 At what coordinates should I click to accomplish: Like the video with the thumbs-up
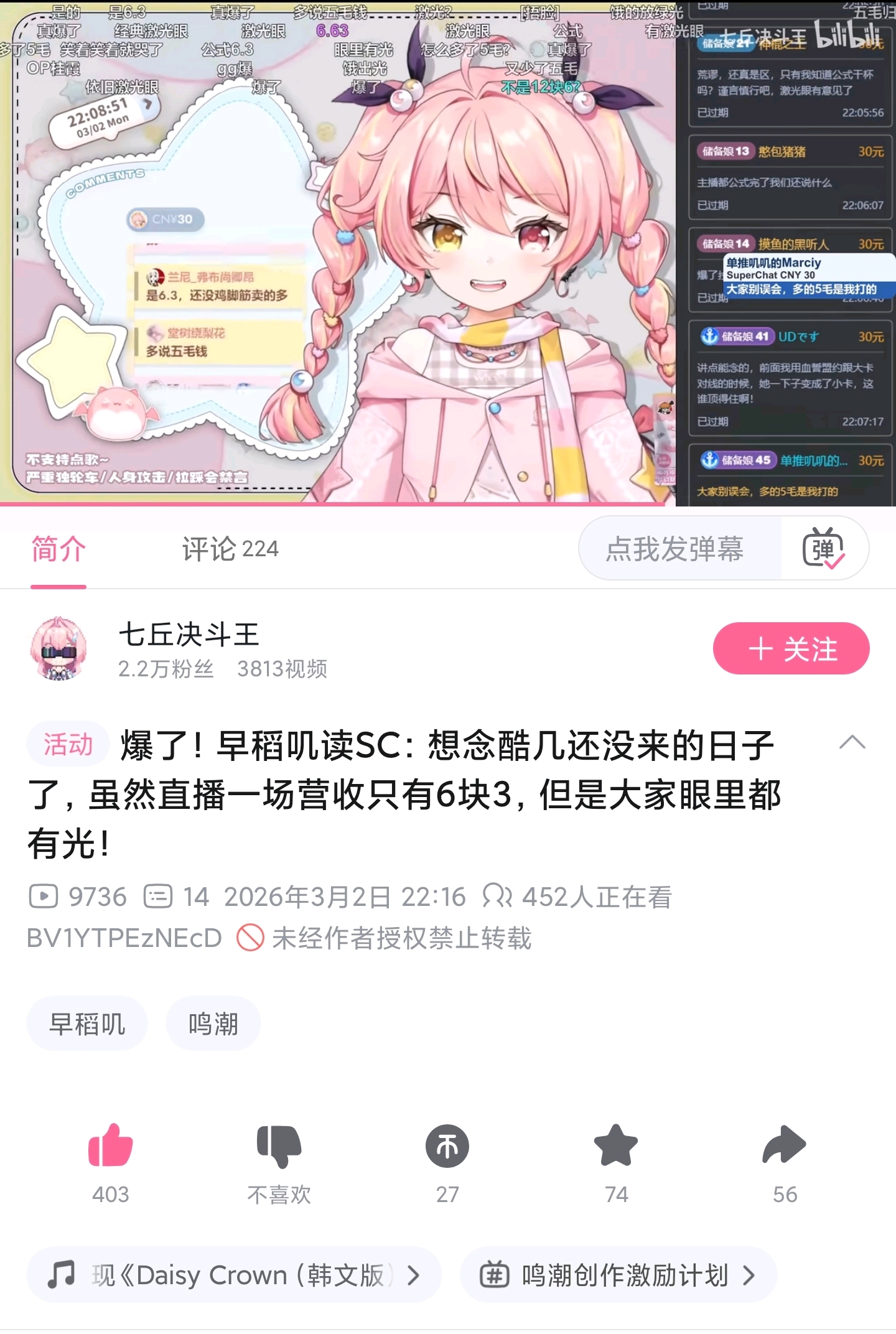point(111,1145)
